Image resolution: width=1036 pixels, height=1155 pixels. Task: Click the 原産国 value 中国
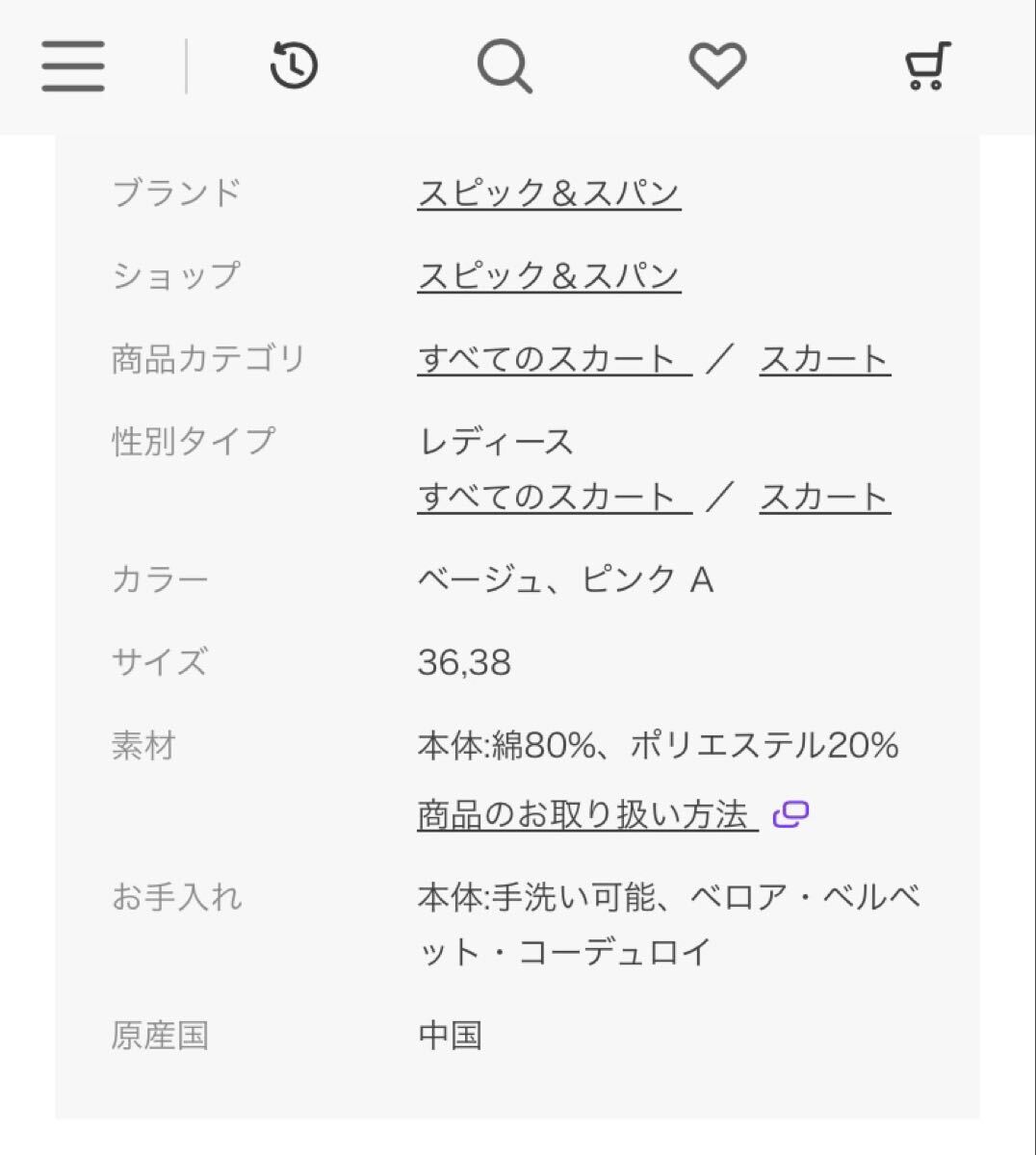click(451, 1036)
